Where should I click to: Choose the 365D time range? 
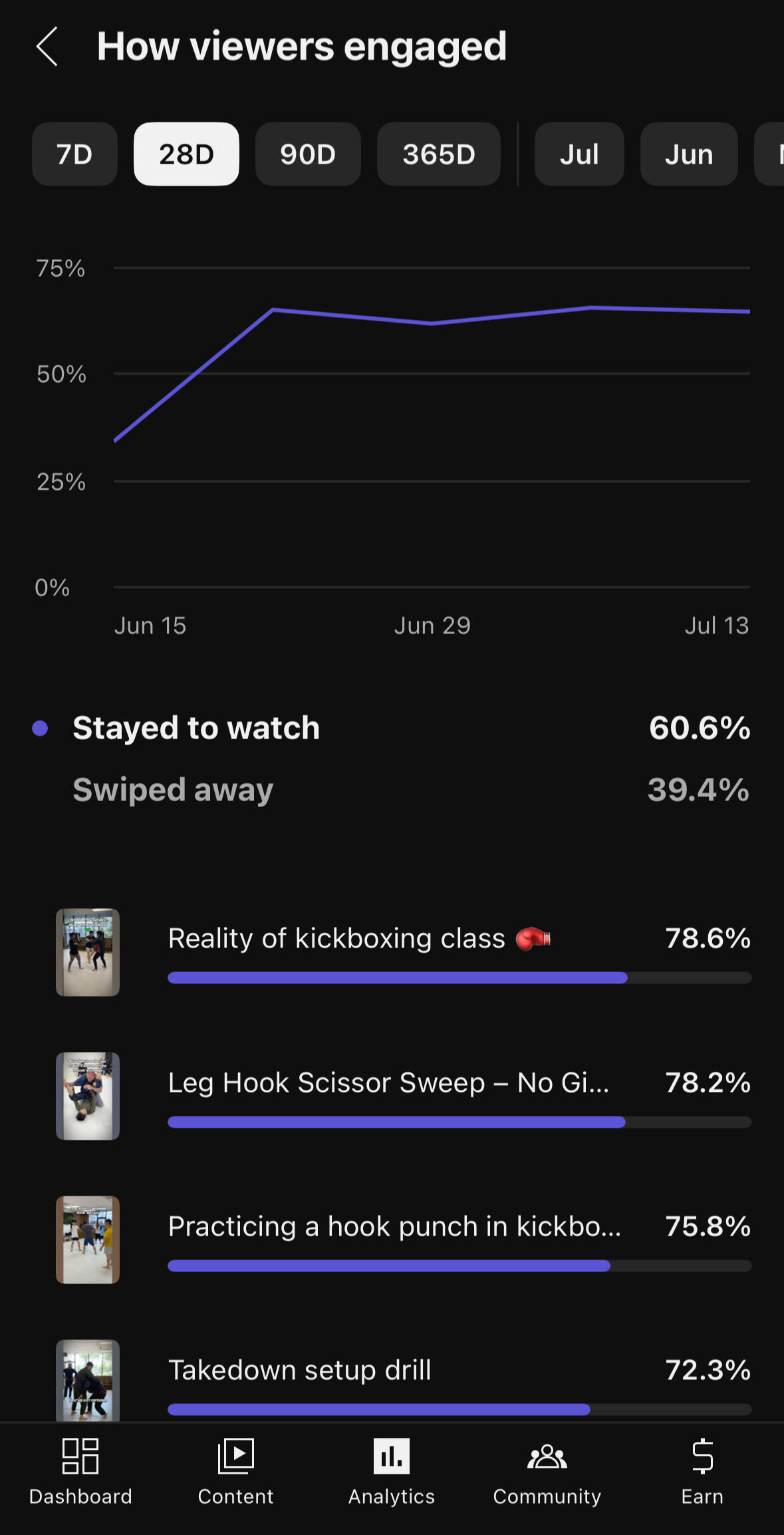(x=438, y=154)
